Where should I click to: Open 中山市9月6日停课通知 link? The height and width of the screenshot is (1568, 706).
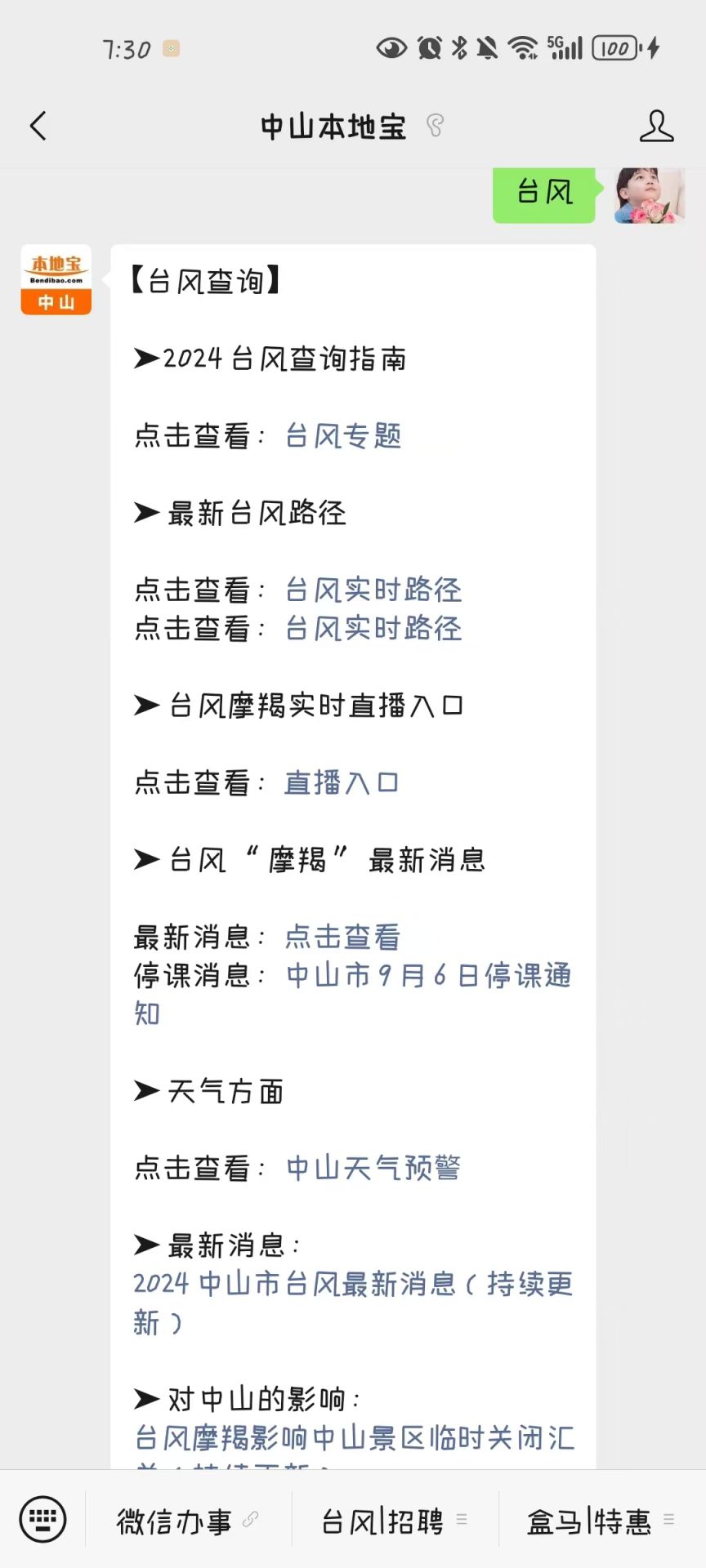coord(353,994)
